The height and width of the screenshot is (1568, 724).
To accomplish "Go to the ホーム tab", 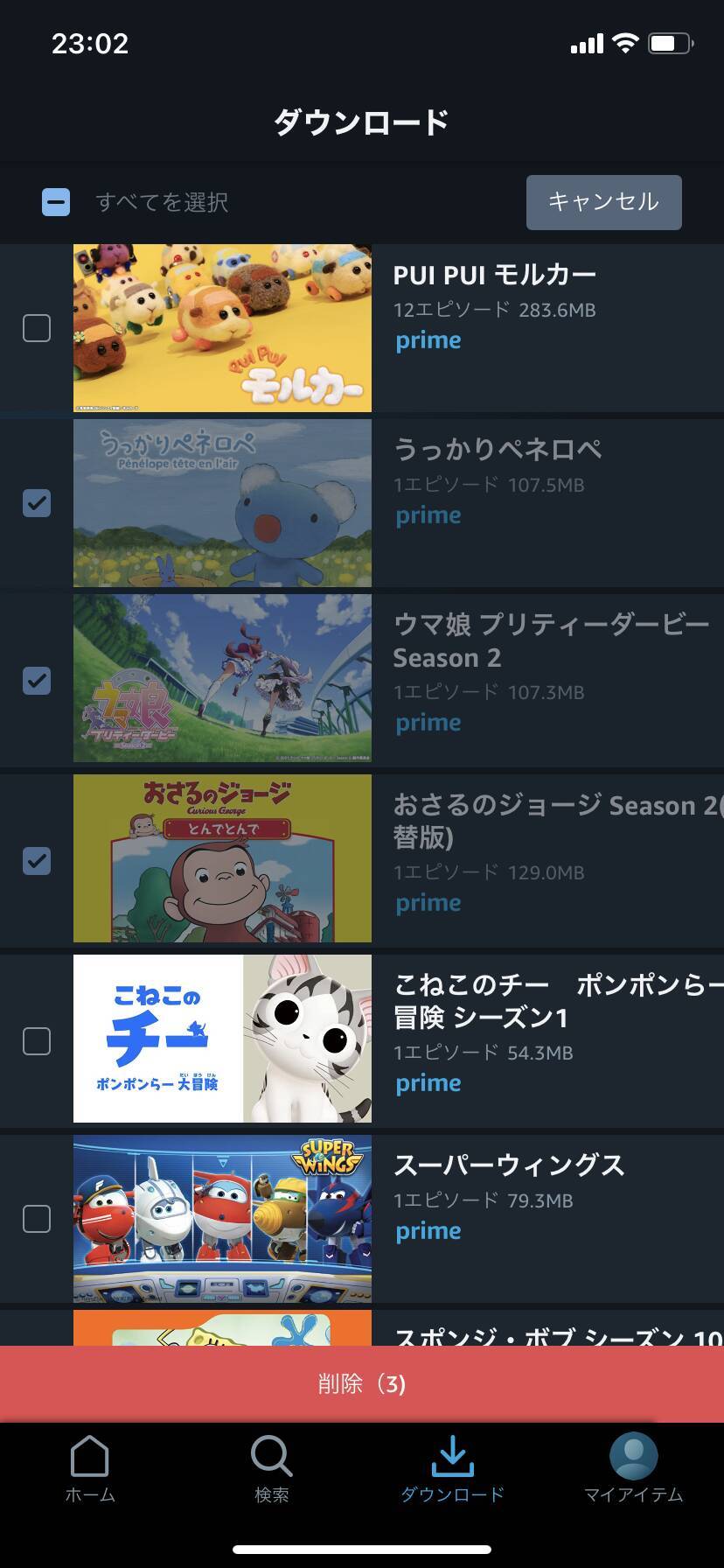I will pyautogui.click(x=90, y=1469).
